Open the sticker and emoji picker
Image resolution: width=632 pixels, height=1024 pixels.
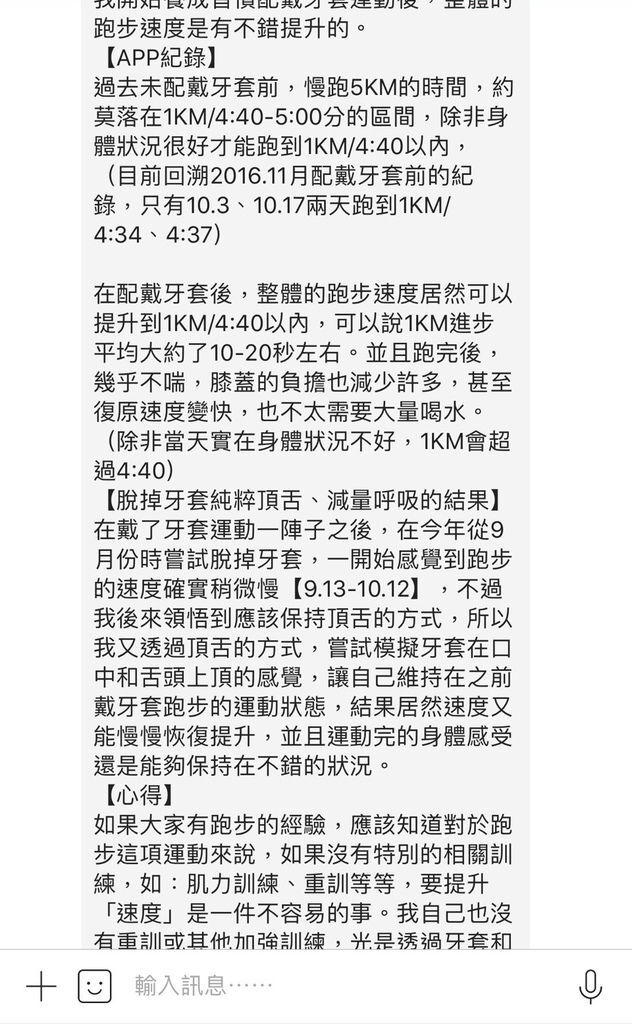(x=95, y=986)
